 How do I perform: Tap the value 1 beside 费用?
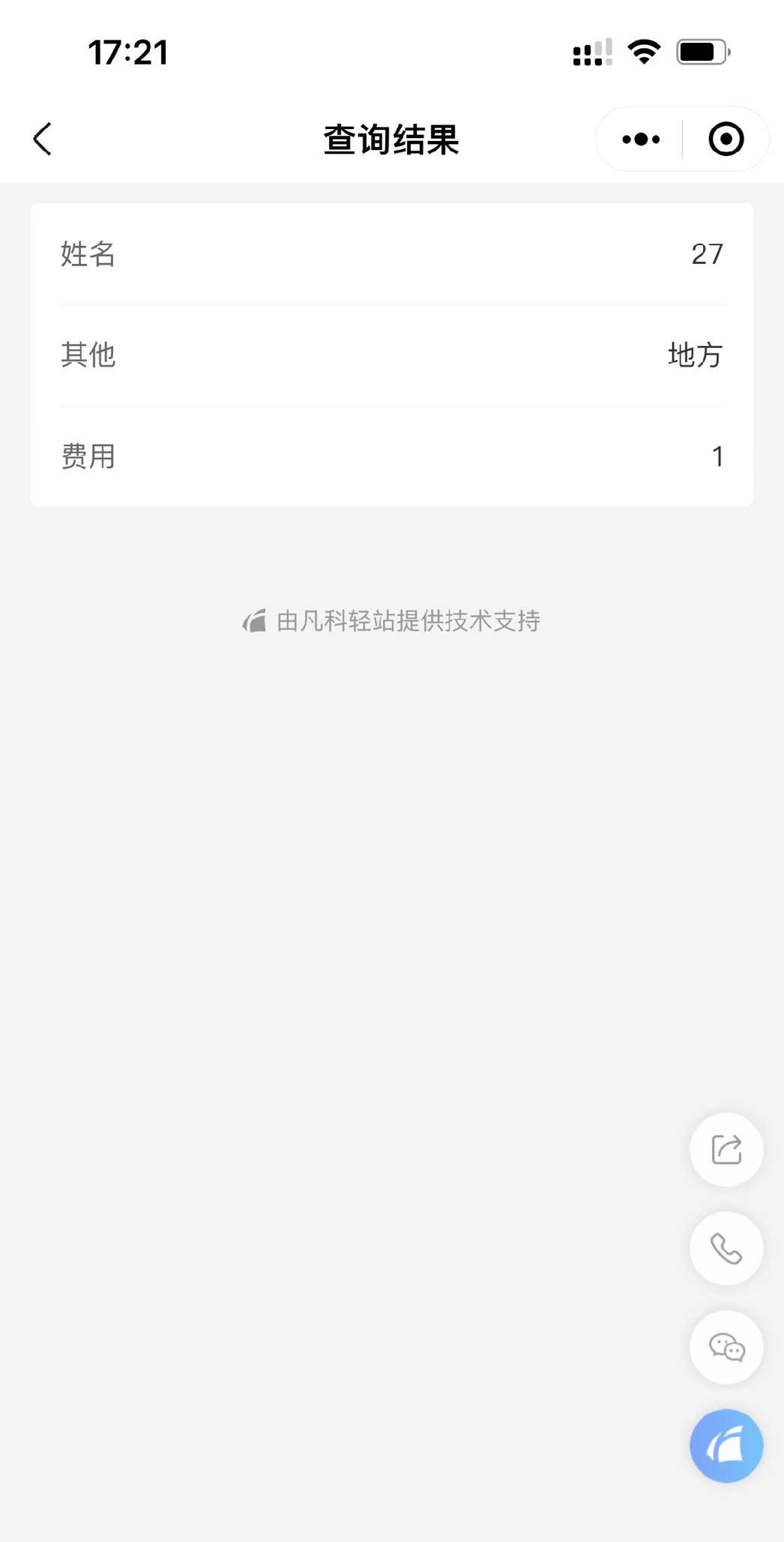(717, 456)
